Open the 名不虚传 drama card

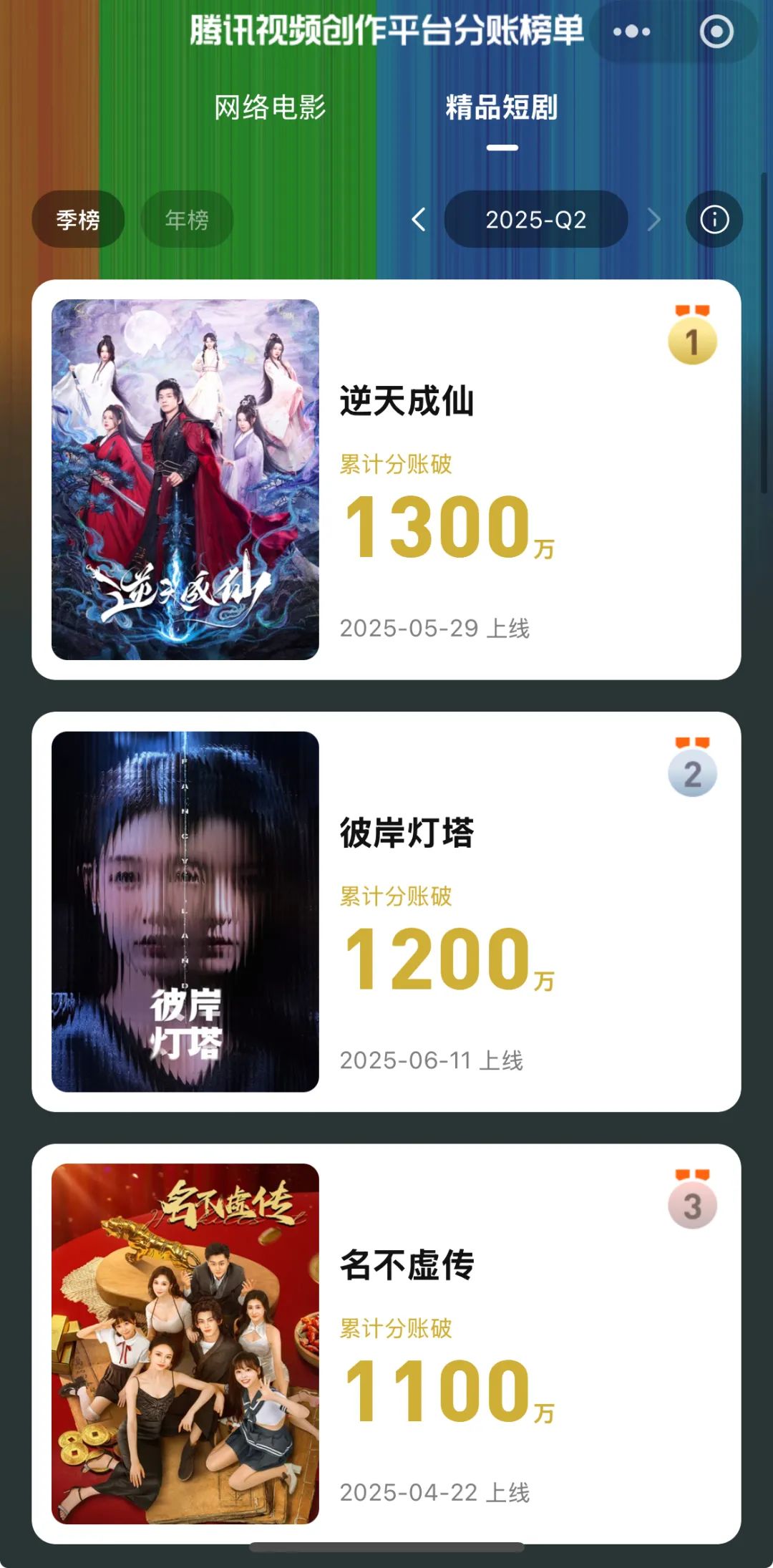point(386,1343)
